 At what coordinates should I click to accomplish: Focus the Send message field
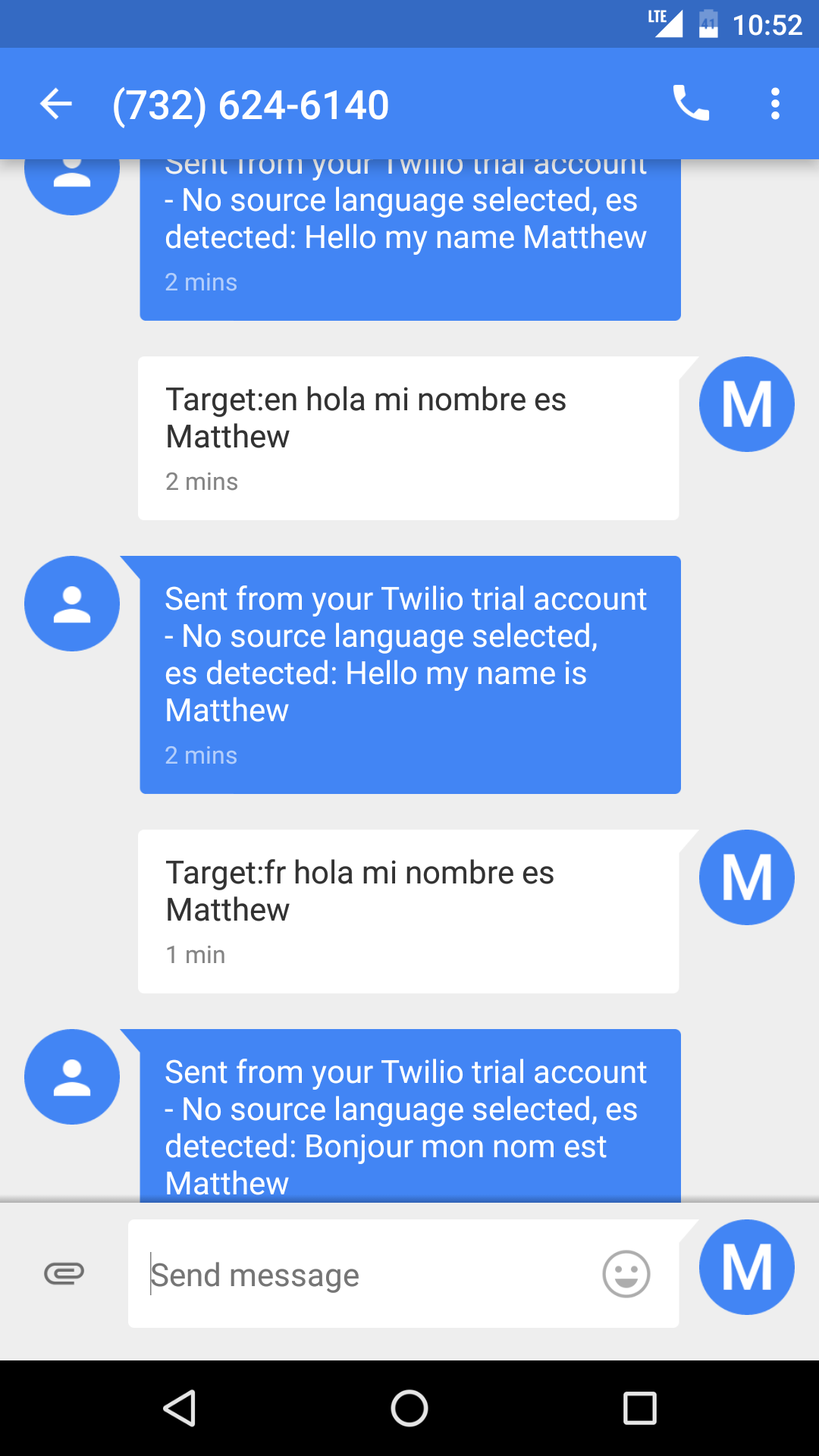(364, 1275)
